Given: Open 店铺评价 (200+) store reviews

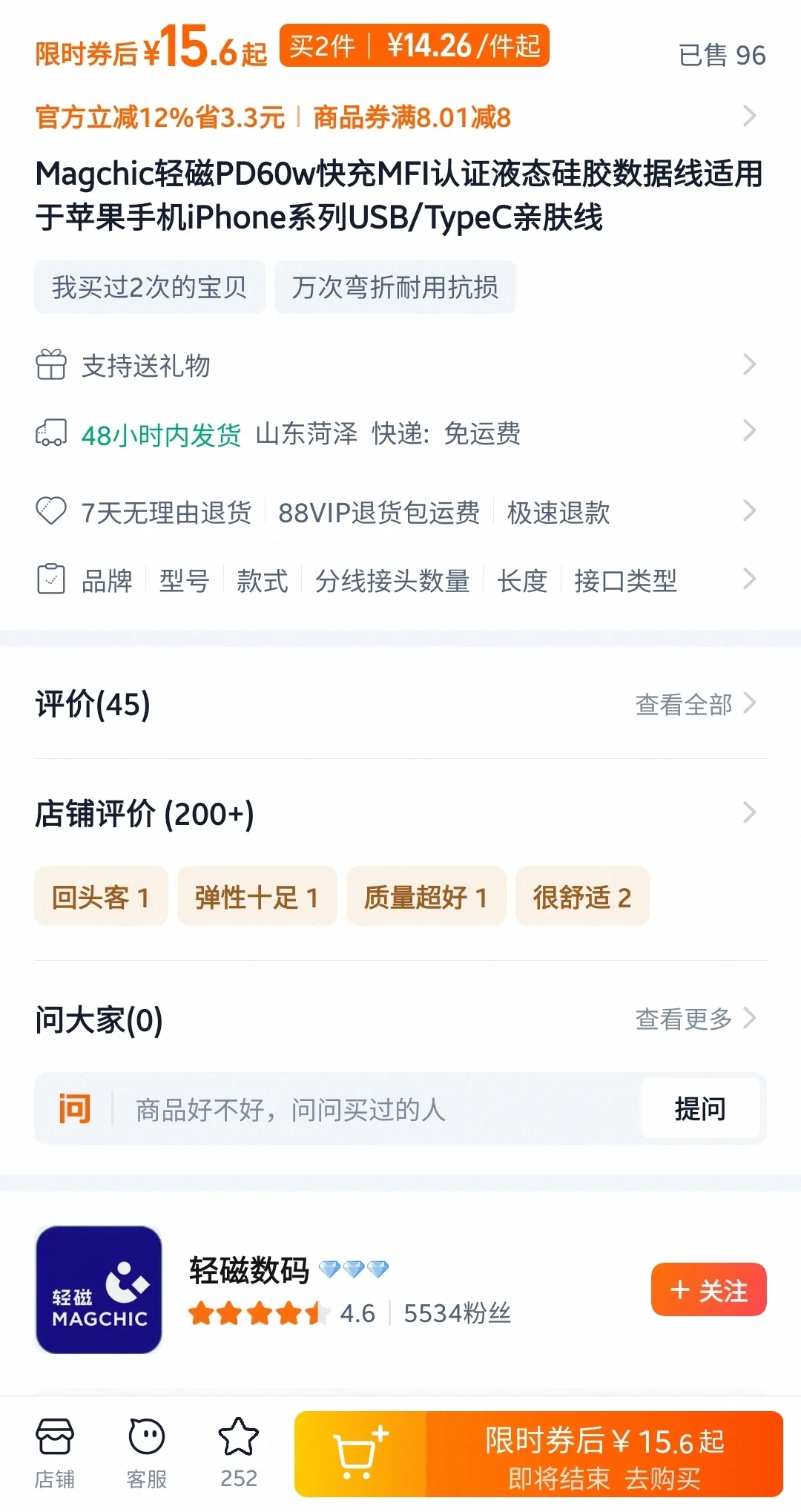Looking at the screenshot, I should [400, 814].
